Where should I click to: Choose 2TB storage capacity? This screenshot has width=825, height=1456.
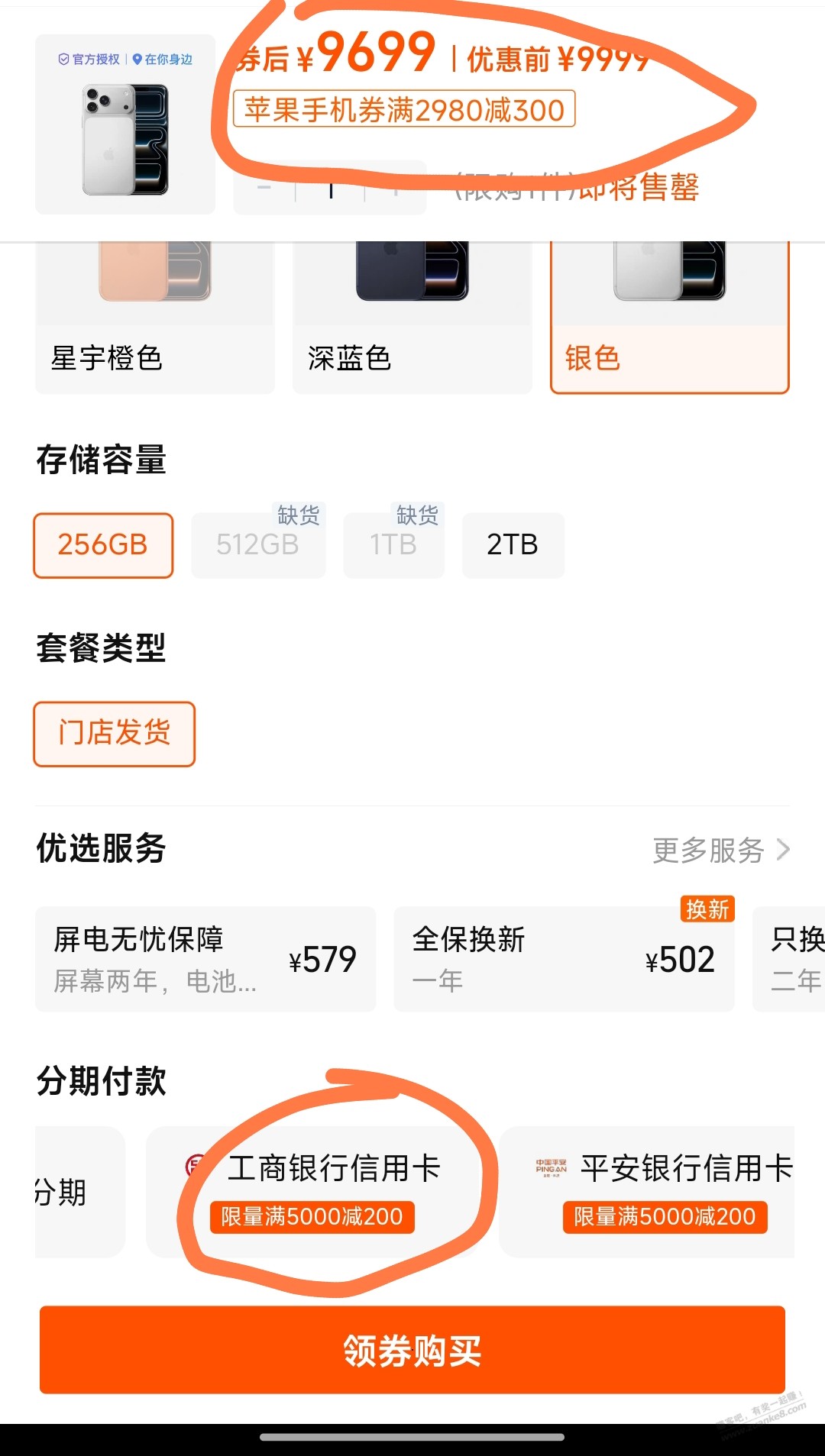513,545
